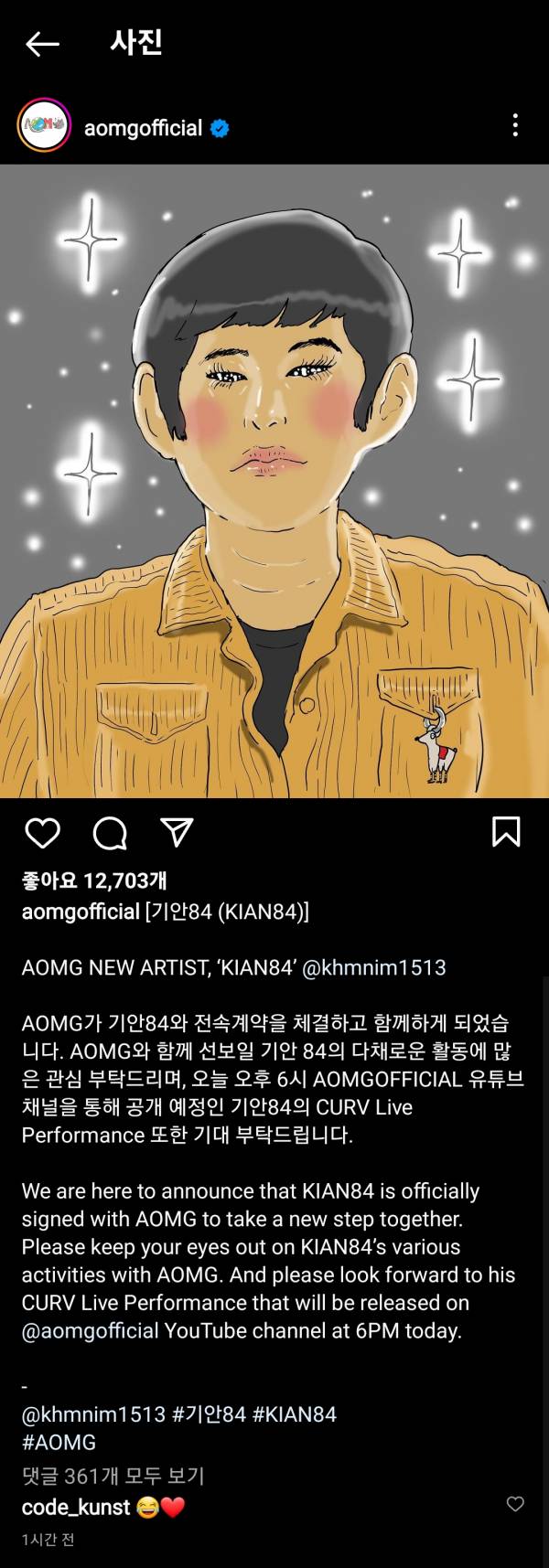Open the comment bubble under the post
This screenshot has width=549, height=1568.
[110, 832]
